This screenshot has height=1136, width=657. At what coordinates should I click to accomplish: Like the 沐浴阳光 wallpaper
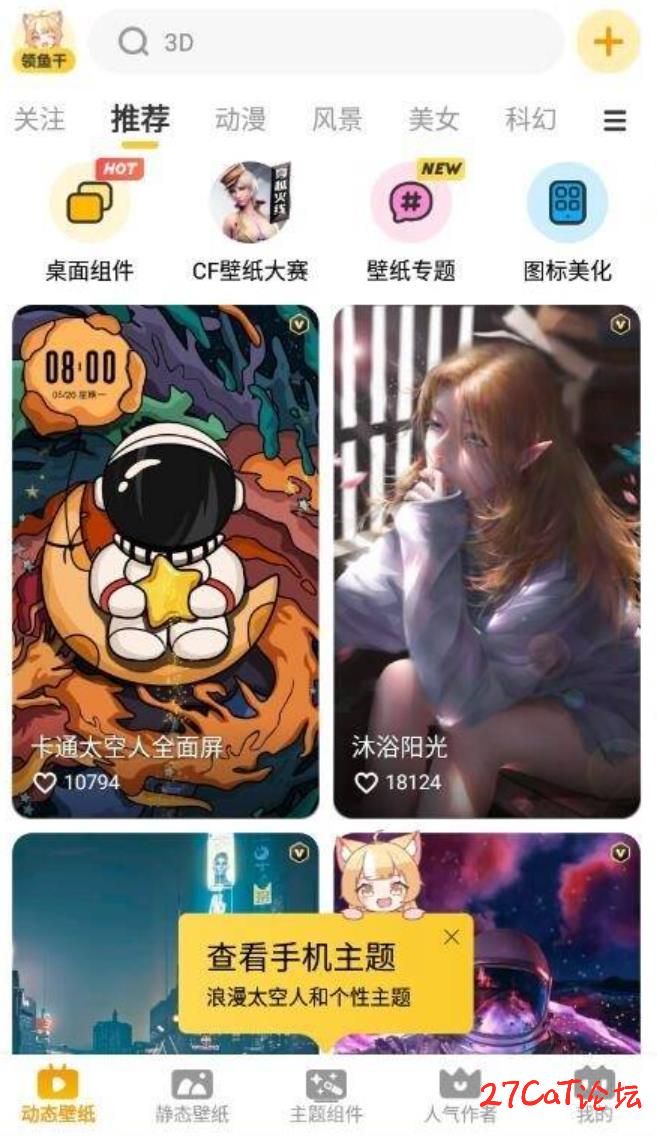click(367, 782)
